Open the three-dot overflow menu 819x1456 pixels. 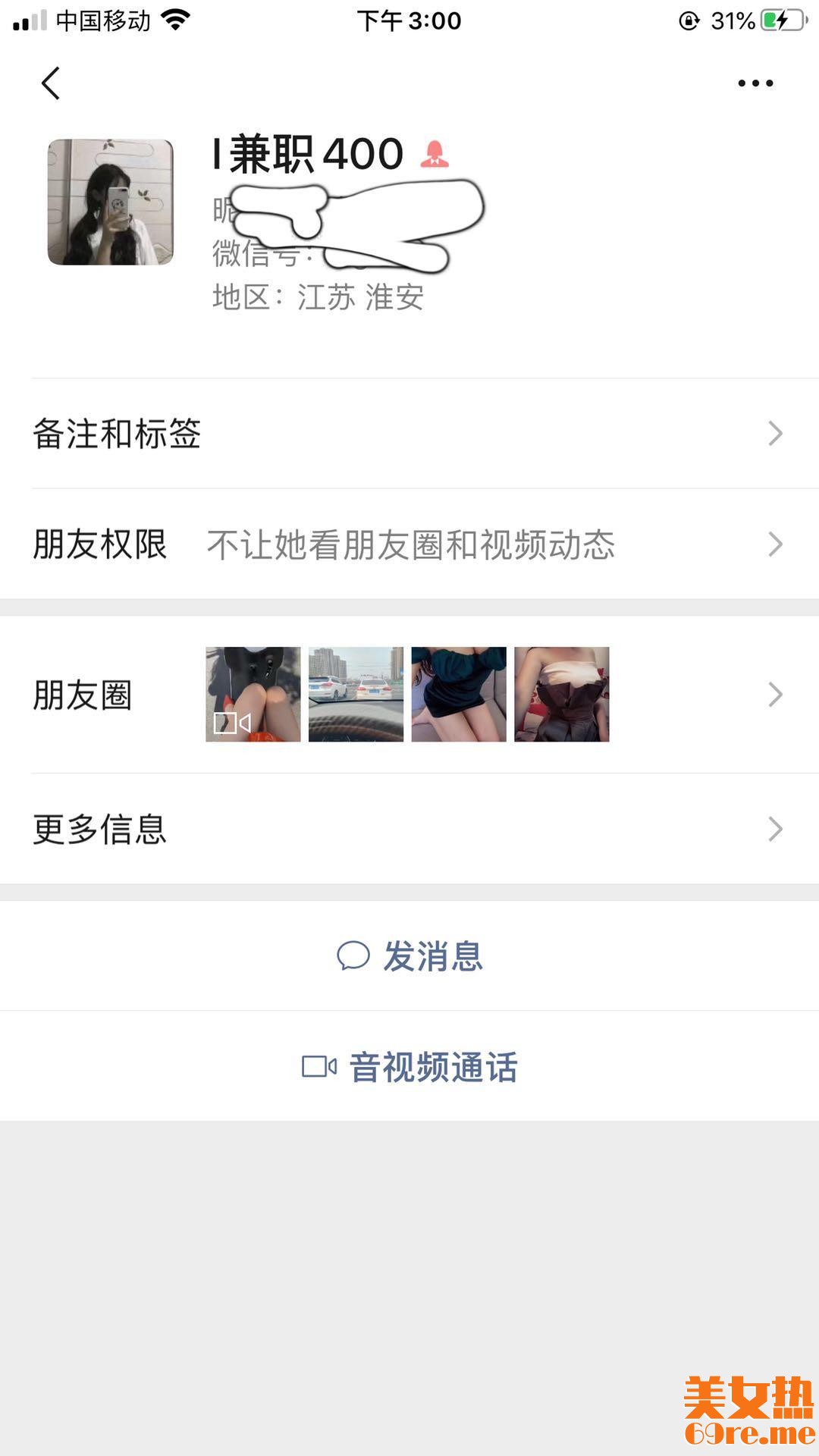755,83
